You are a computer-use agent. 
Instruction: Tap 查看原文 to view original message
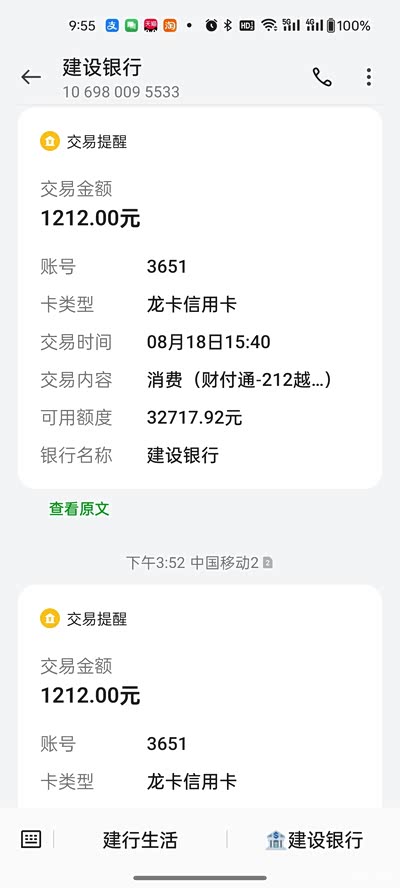click(x=79, y=509)
